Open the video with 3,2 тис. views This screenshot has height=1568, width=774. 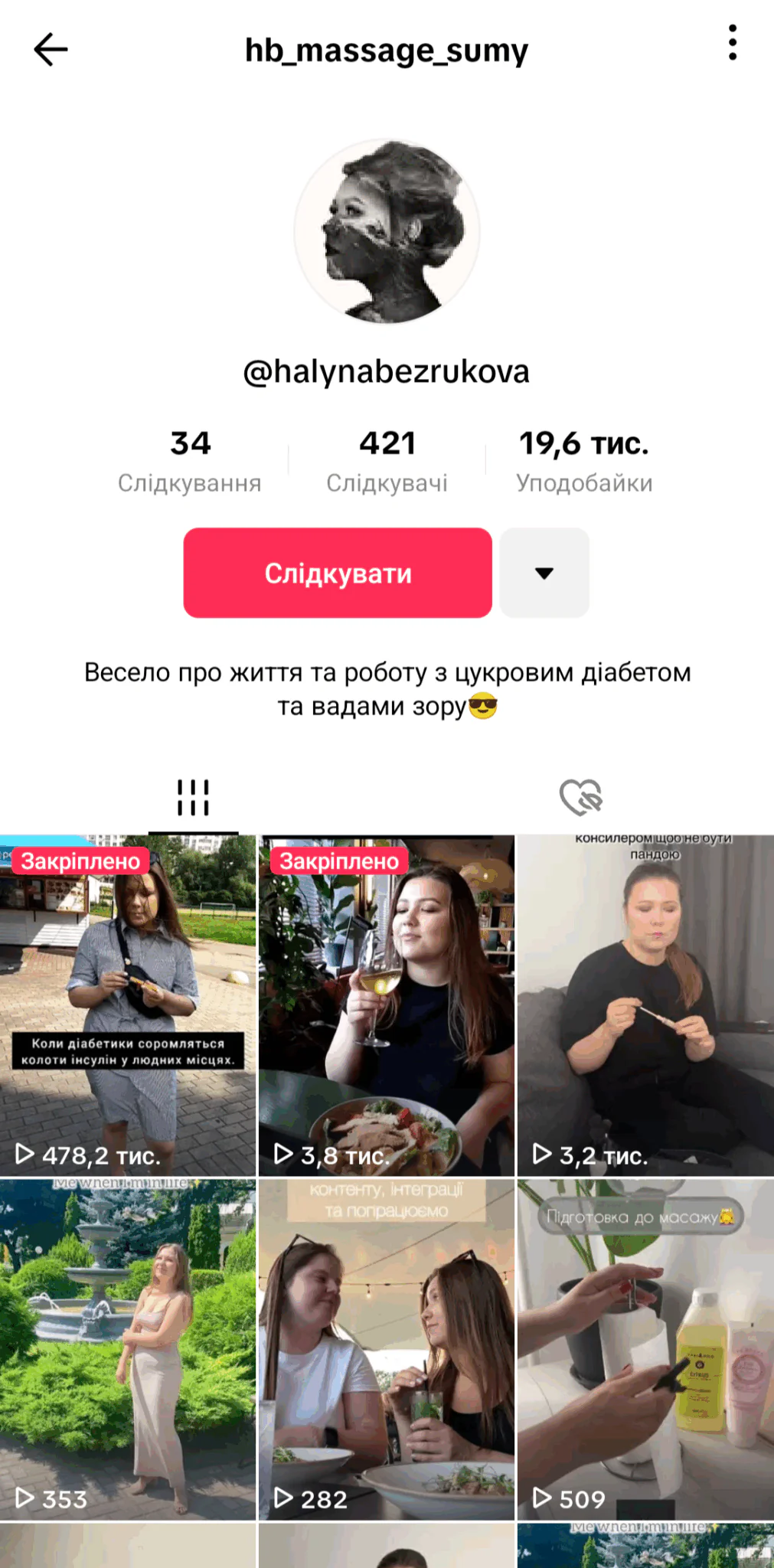pos(645,1004)
